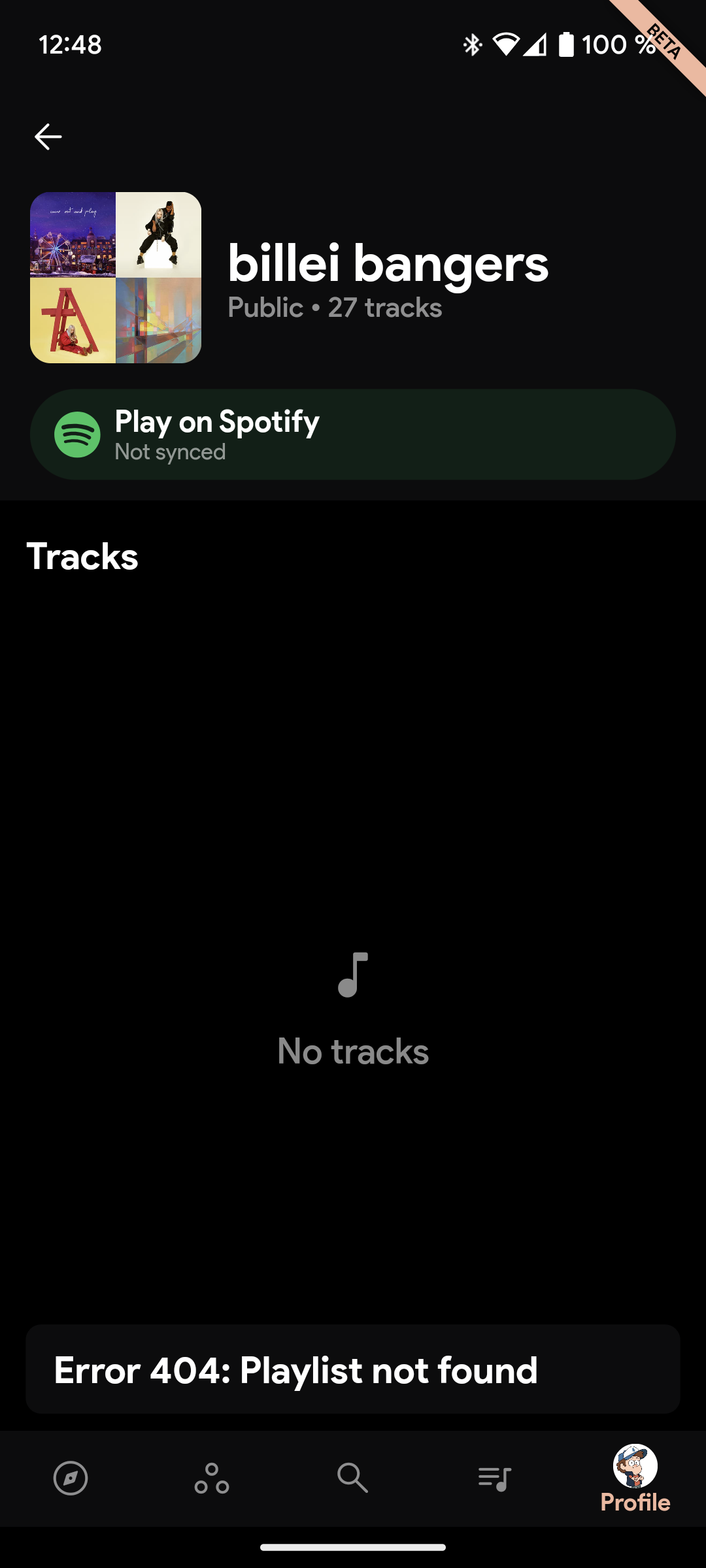Go back using the arrow icon
Screen dimensions: 706x1568
pos(48,137)
